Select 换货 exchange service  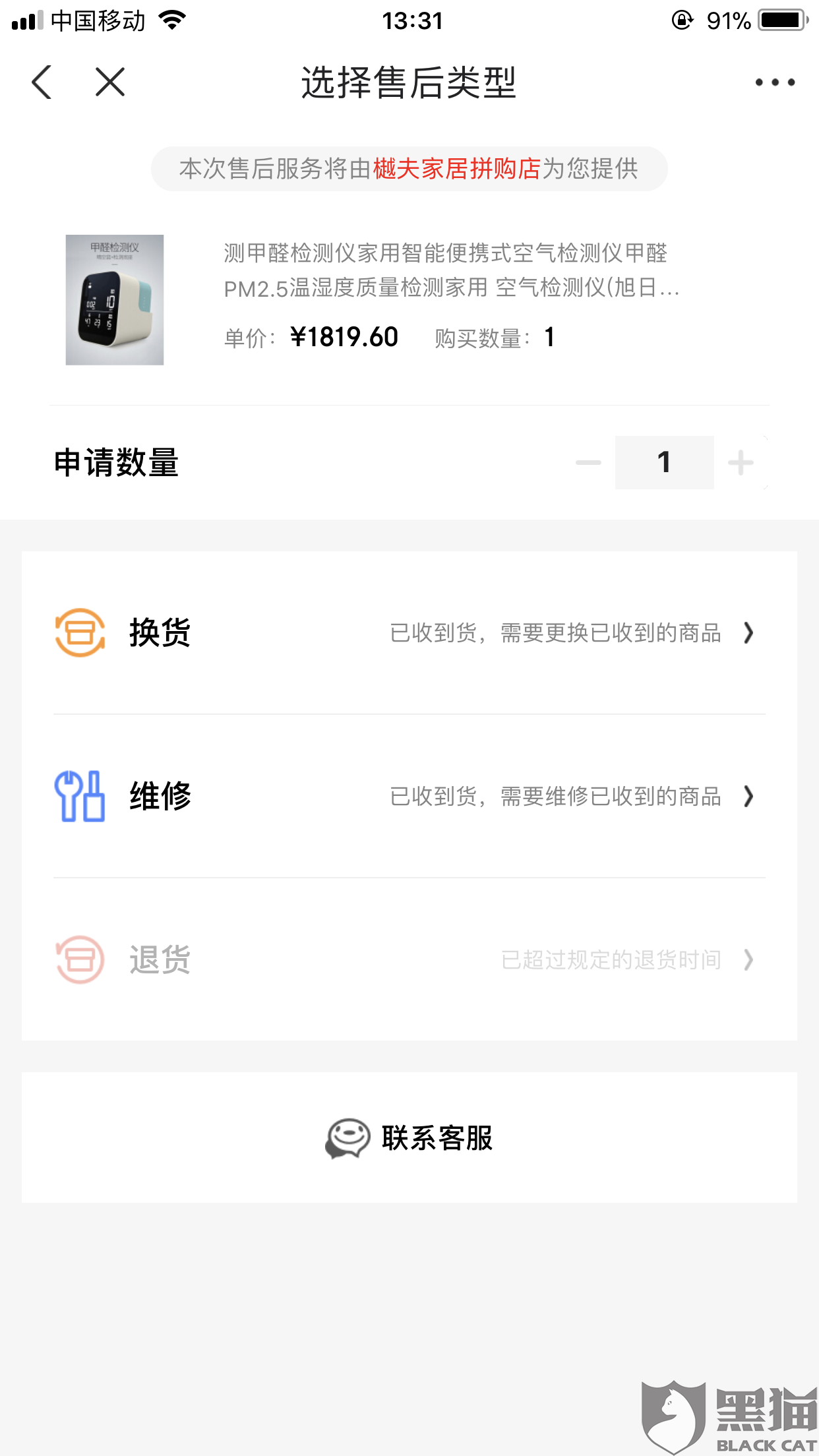coord(409,633)
